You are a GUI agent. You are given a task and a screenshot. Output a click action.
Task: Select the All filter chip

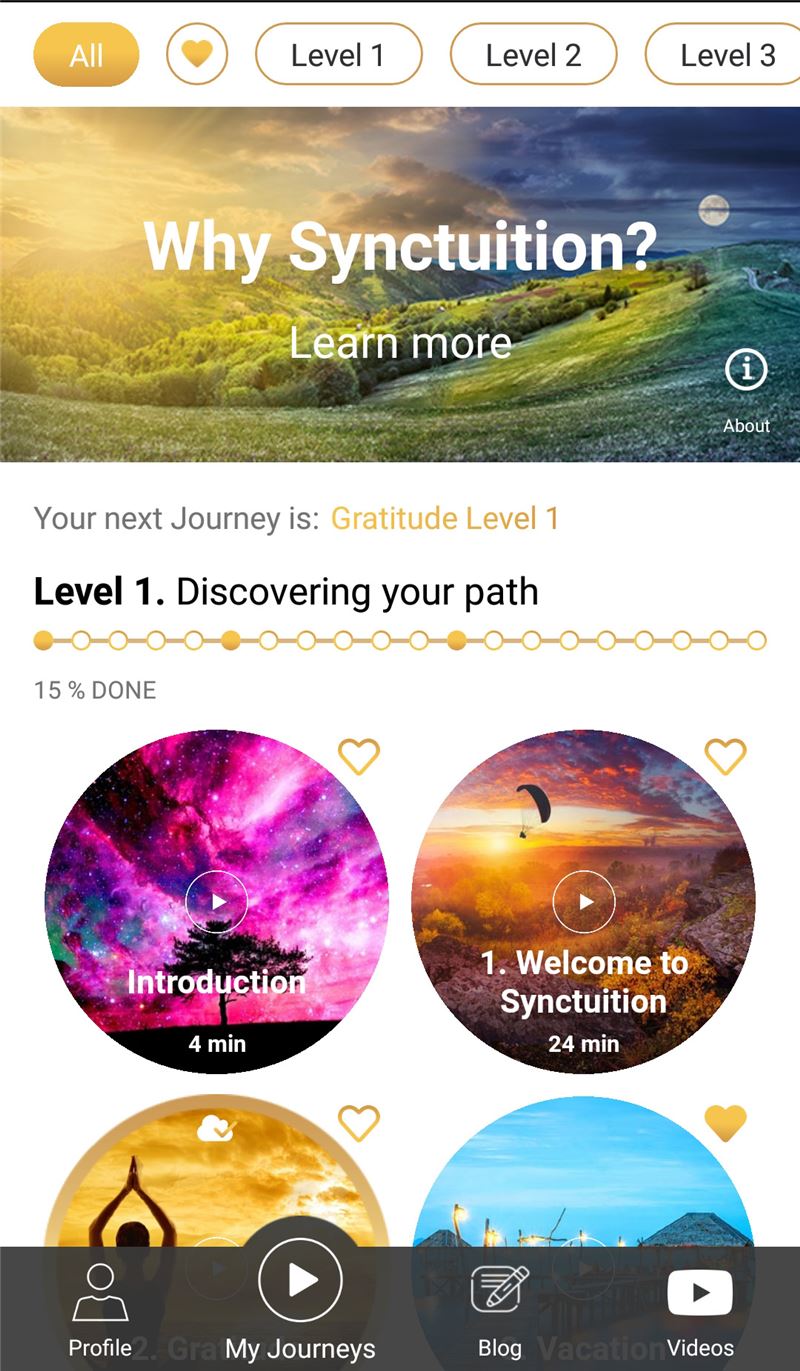coord(86,55)
